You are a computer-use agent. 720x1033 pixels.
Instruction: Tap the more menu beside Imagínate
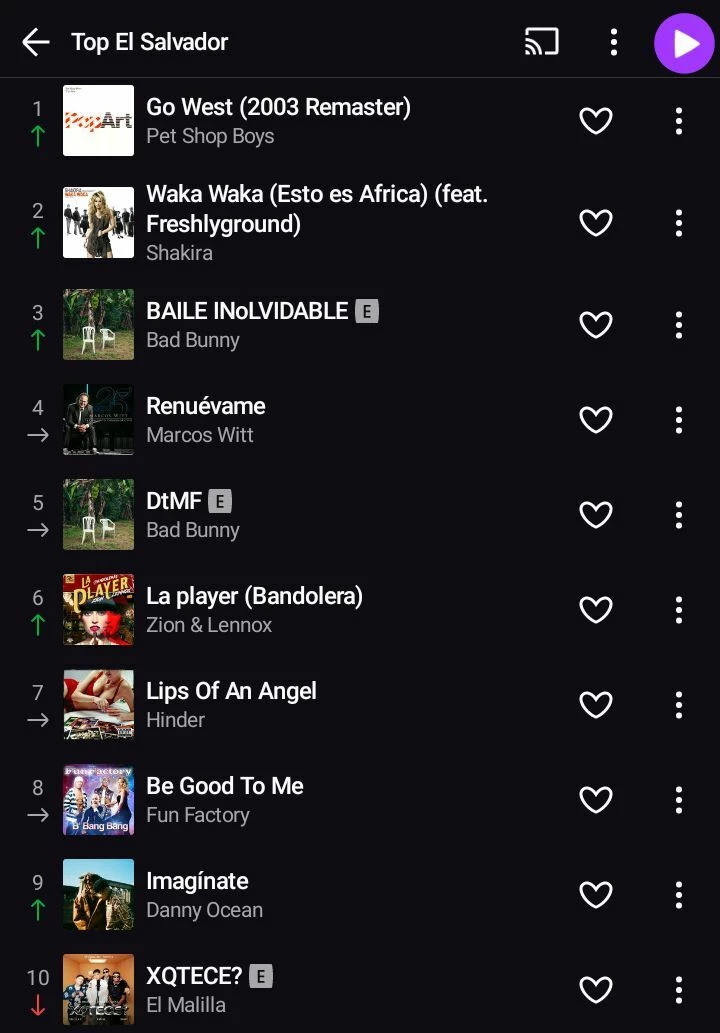pyautogui.click(x=679, y=895)
